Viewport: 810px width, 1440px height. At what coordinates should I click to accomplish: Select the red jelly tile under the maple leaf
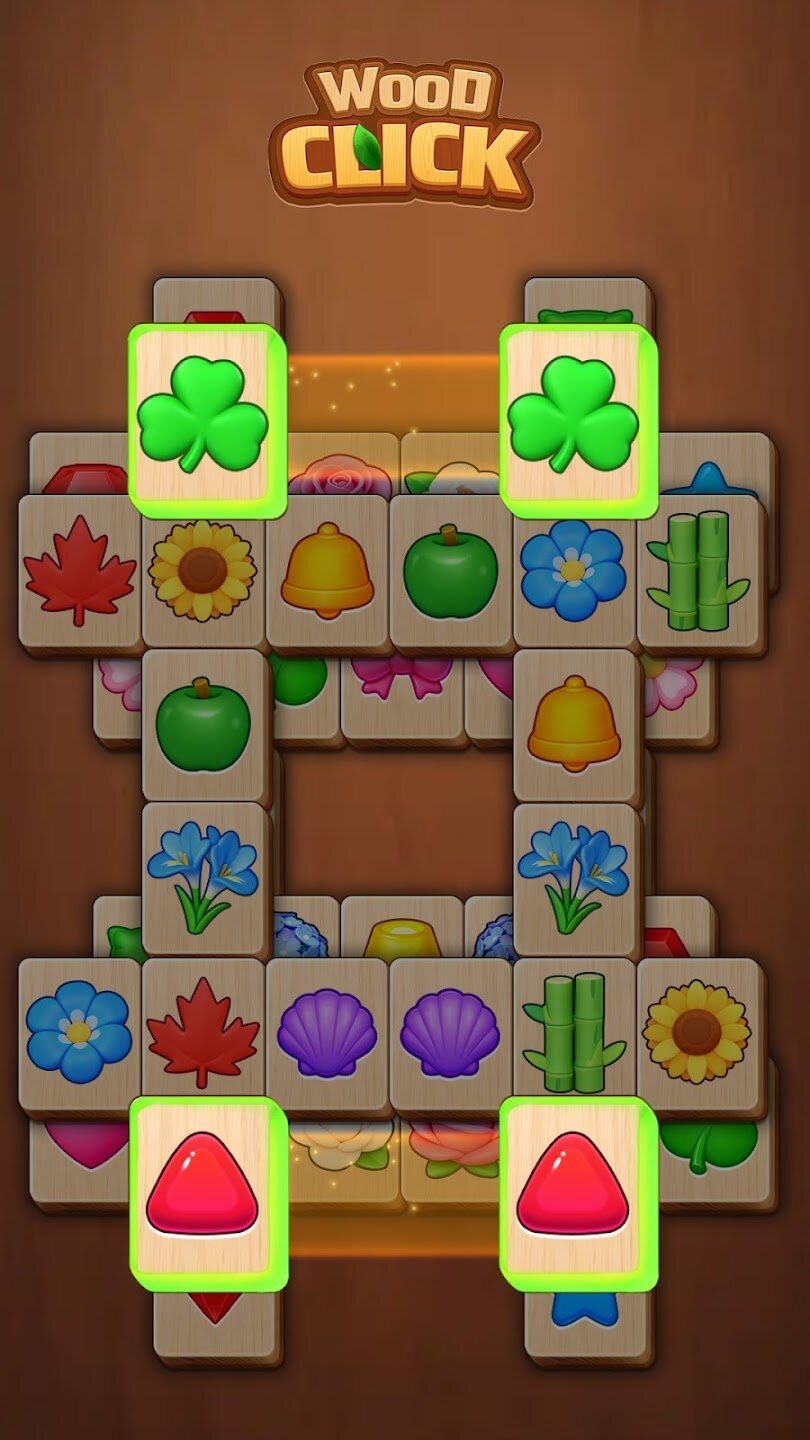pos(207,1192)
